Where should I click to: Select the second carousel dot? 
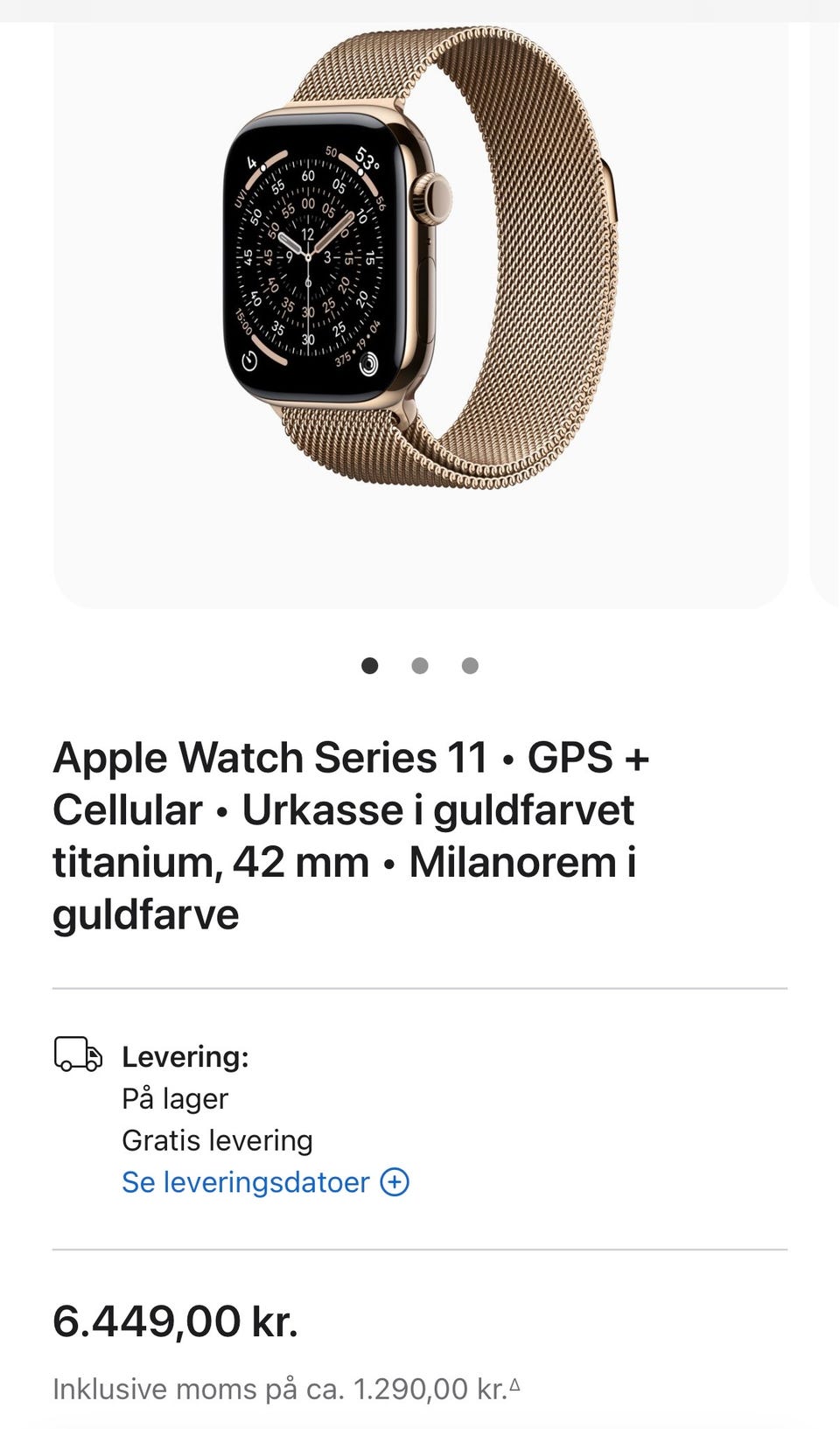tap(420, 665)
